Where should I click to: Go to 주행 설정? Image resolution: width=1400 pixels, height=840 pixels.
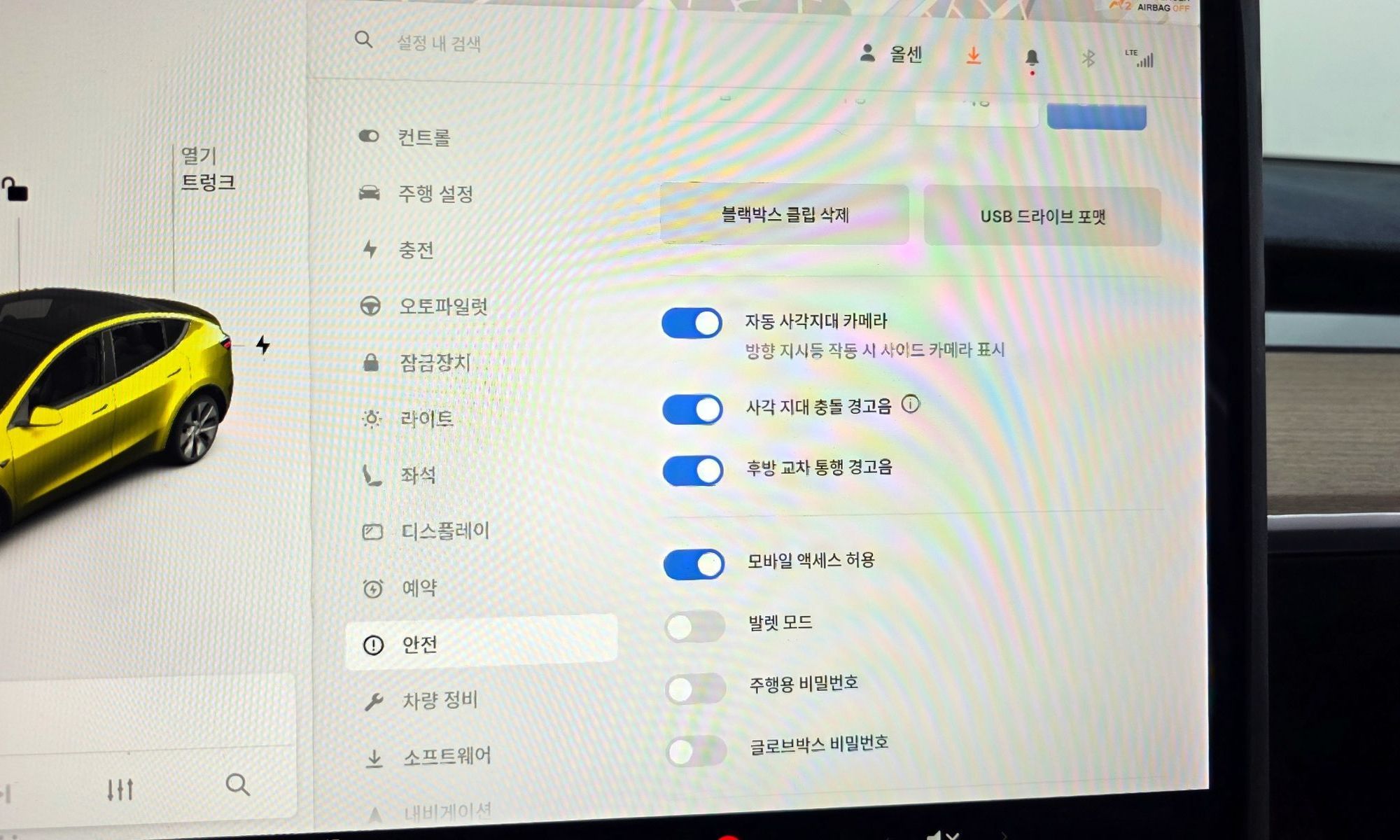435,193
